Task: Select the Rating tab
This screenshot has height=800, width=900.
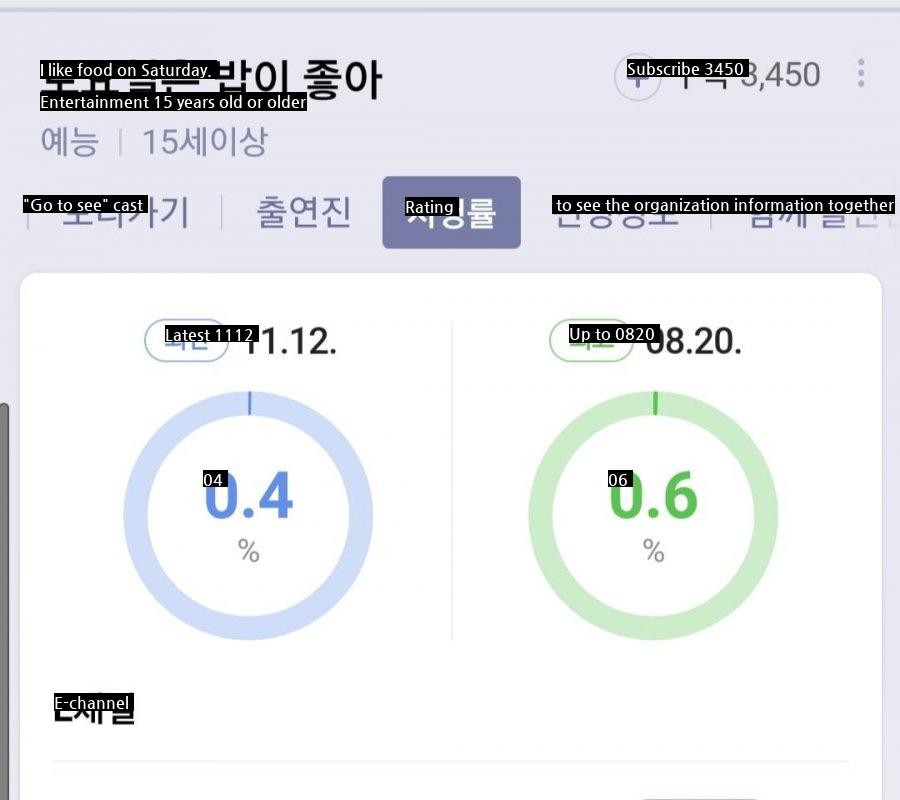Action: [x=451, y=212]
